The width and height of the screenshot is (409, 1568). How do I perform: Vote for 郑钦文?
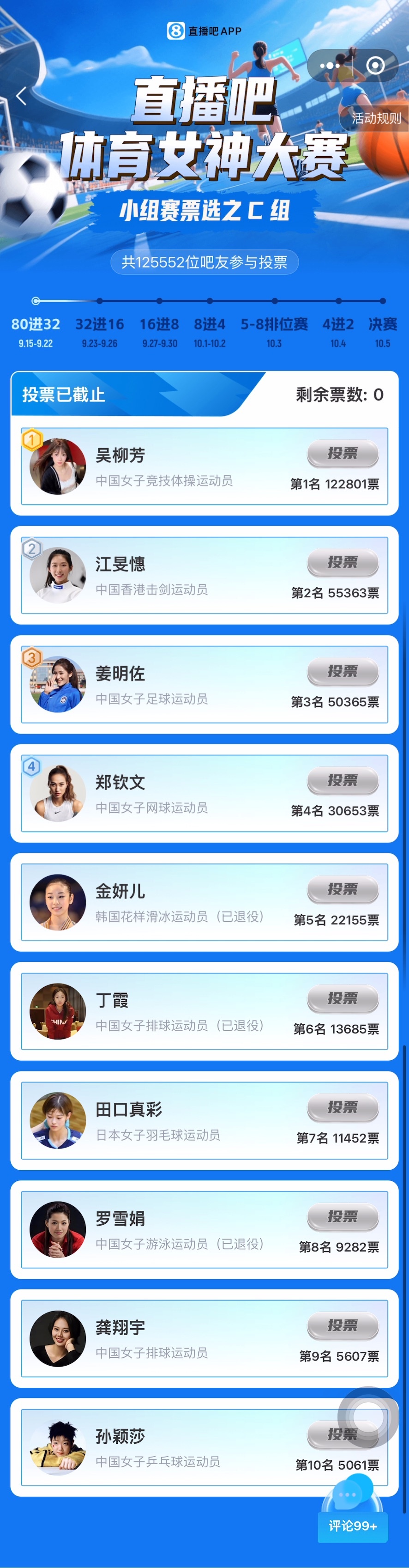coord(343,780)
